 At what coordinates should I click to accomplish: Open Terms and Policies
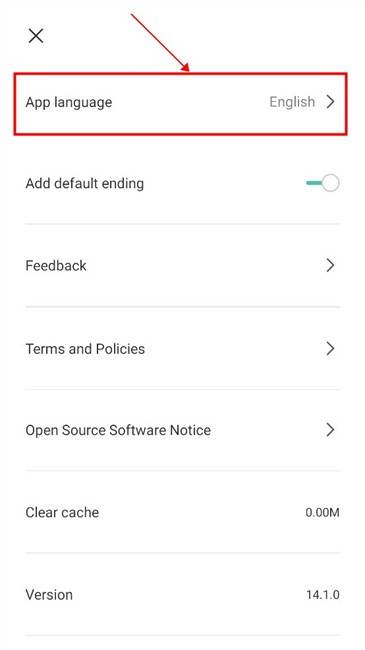click(x=182, y=349)
